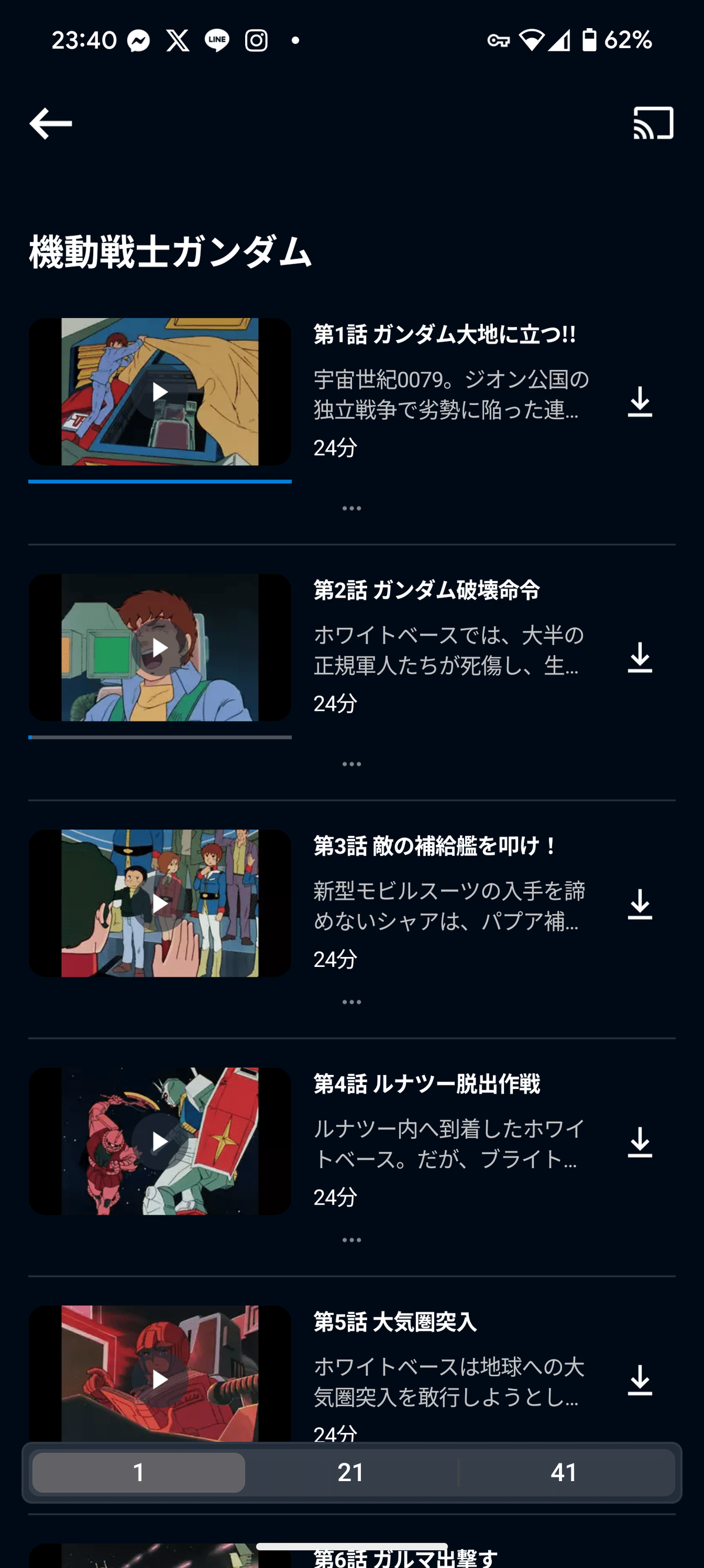The width and height of the screenshot is (704, 1568).
Task: Open the cast to device icon
Action: 653,123
